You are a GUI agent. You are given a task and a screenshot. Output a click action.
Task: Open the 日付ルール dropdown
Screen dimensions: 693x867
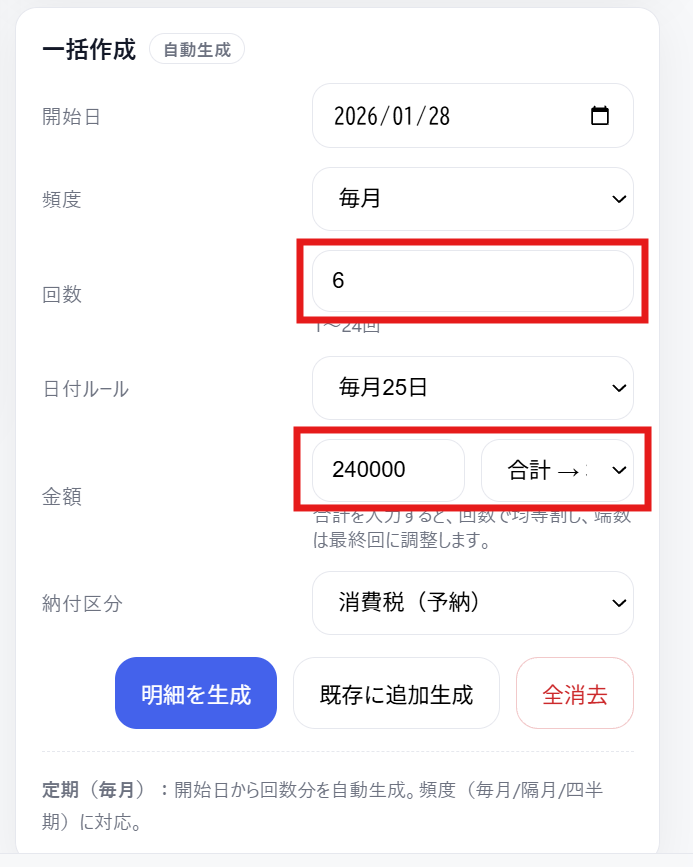coord(472,388)
